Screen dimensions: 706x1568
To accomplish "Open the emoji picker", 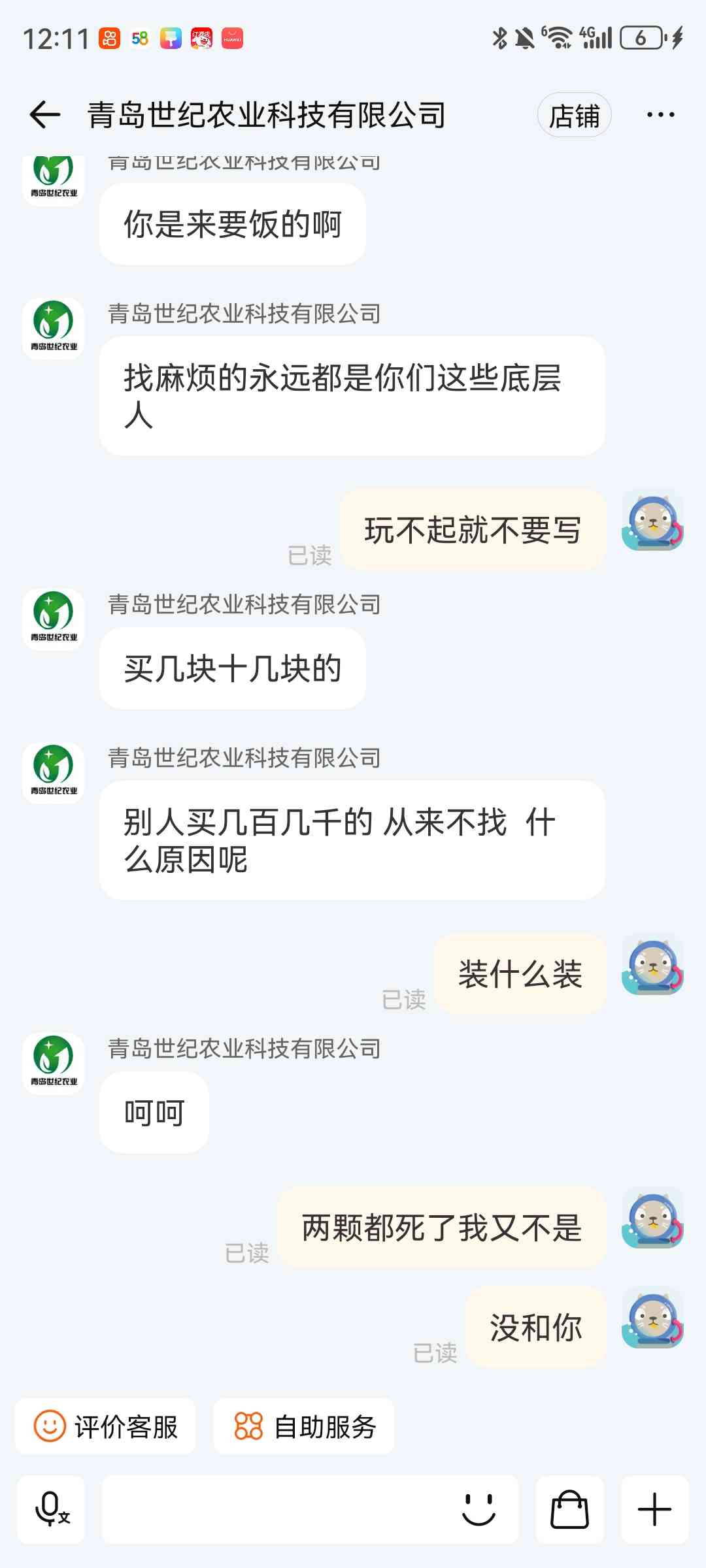I will click(479, 1509).
